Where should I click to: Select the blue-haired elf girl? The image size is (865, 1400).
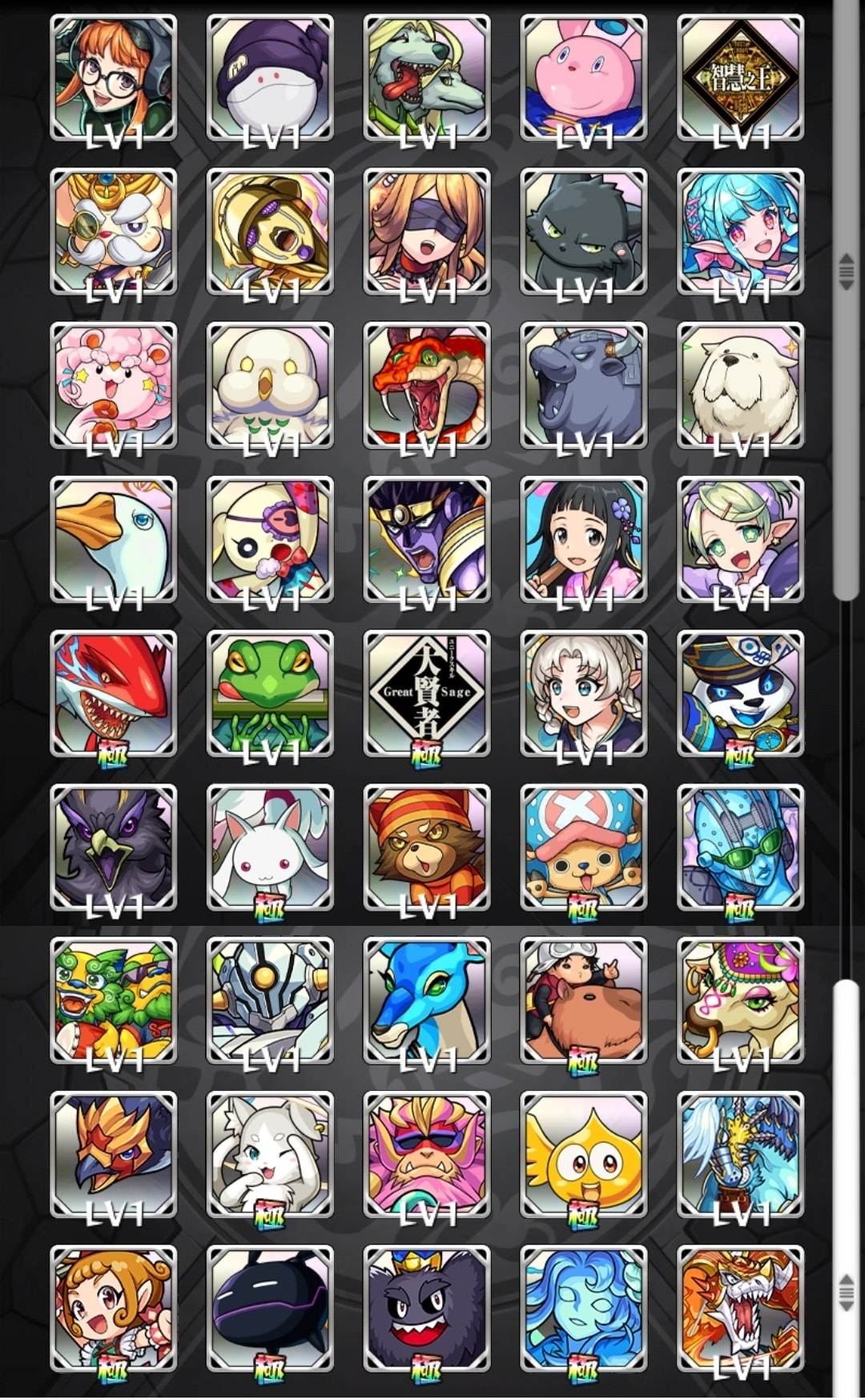click(x=740, y=231)
